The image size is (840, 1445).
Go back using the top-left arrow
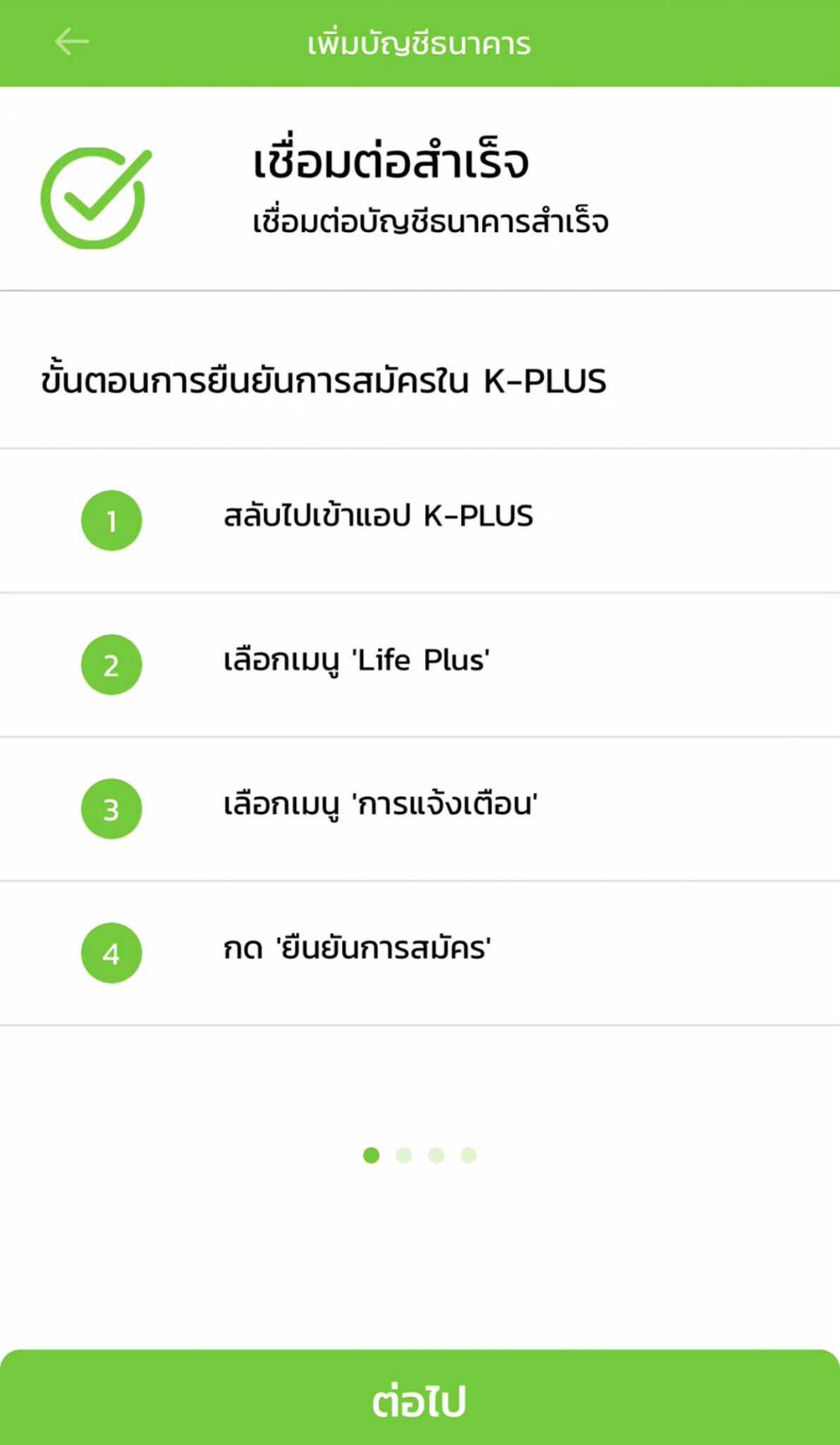tap(71, 42)
